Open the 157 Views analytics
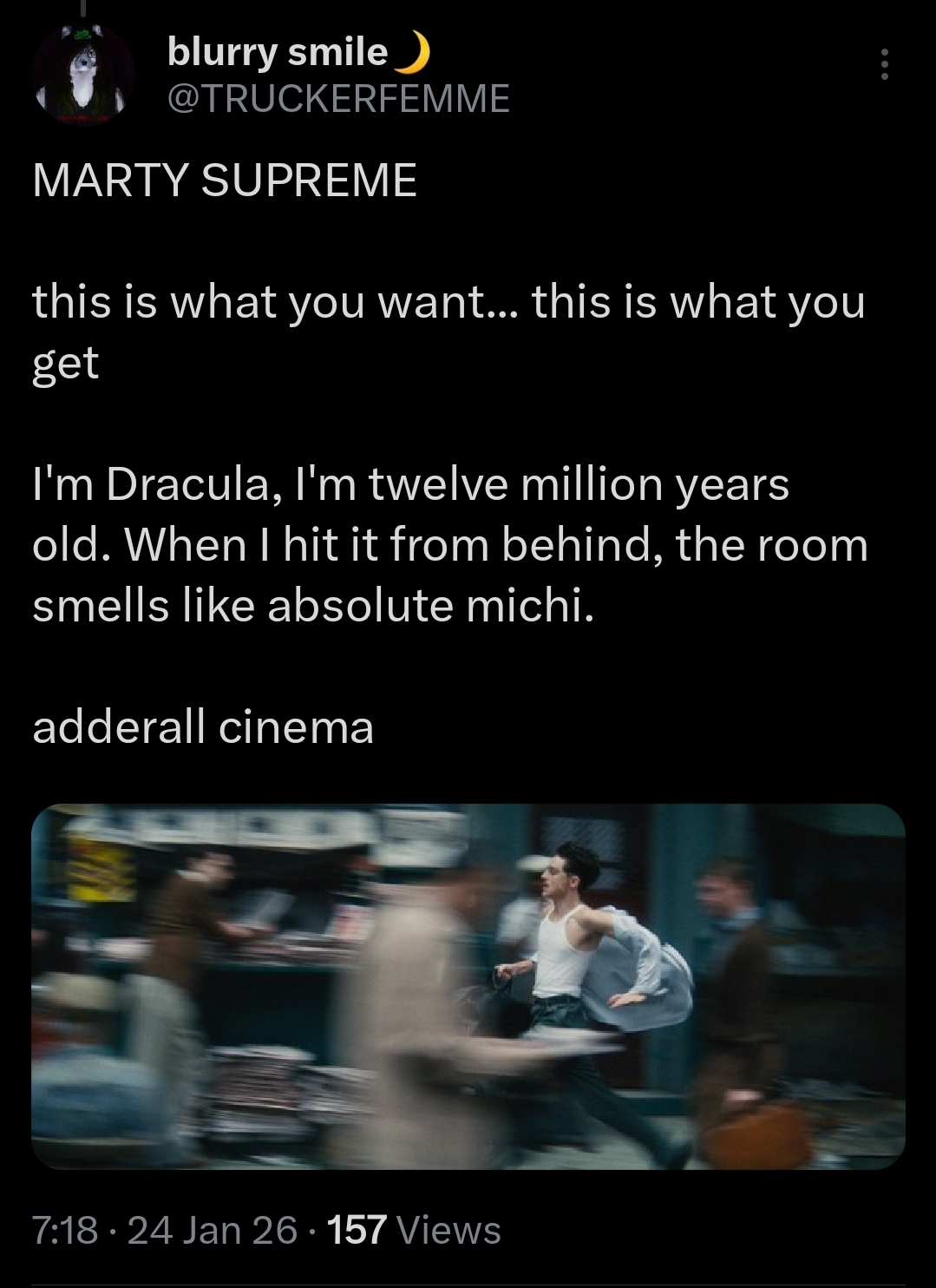 click(414, 1230)
